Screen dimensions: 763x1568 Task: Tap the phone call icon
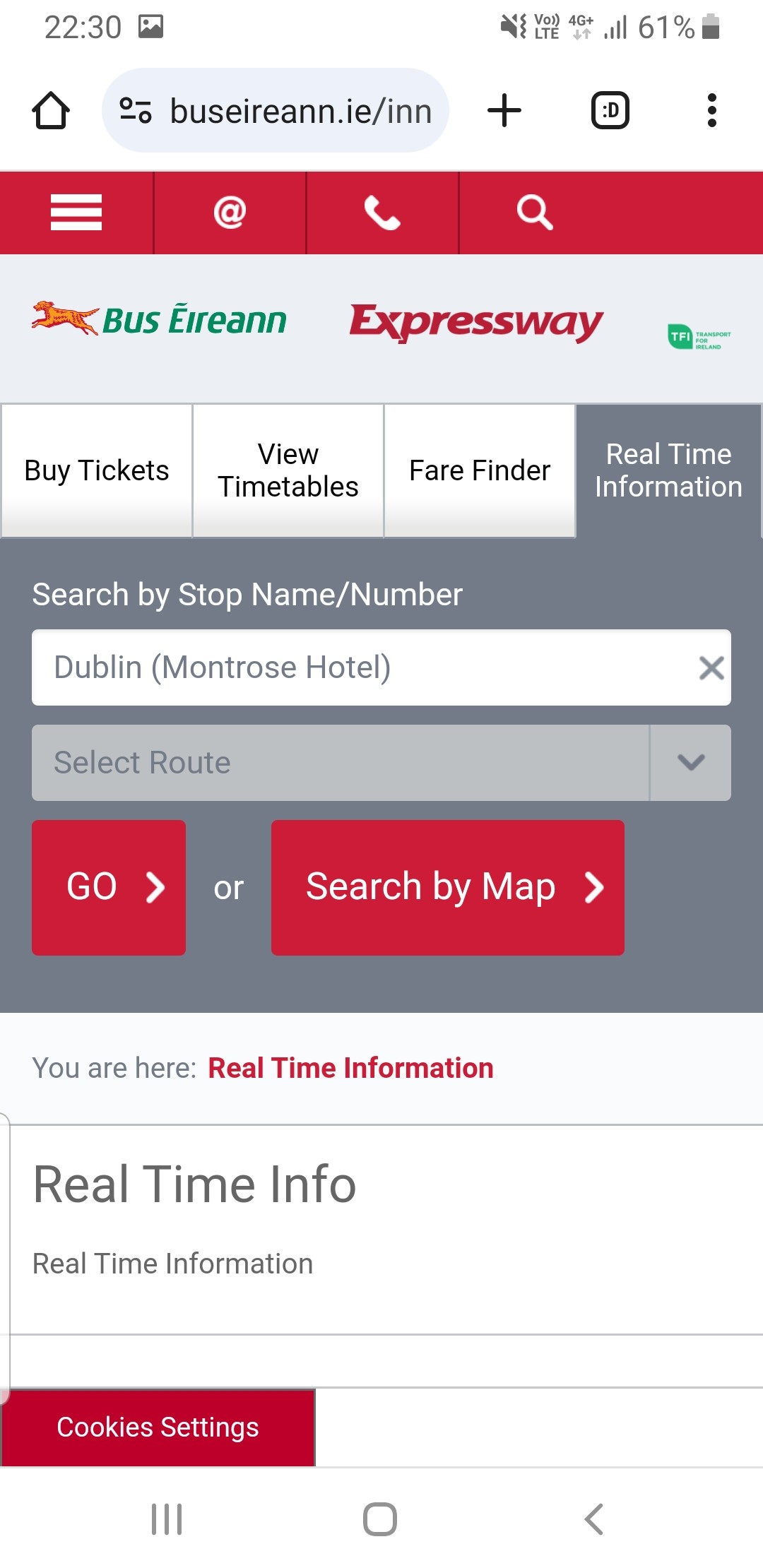[382, 213]
